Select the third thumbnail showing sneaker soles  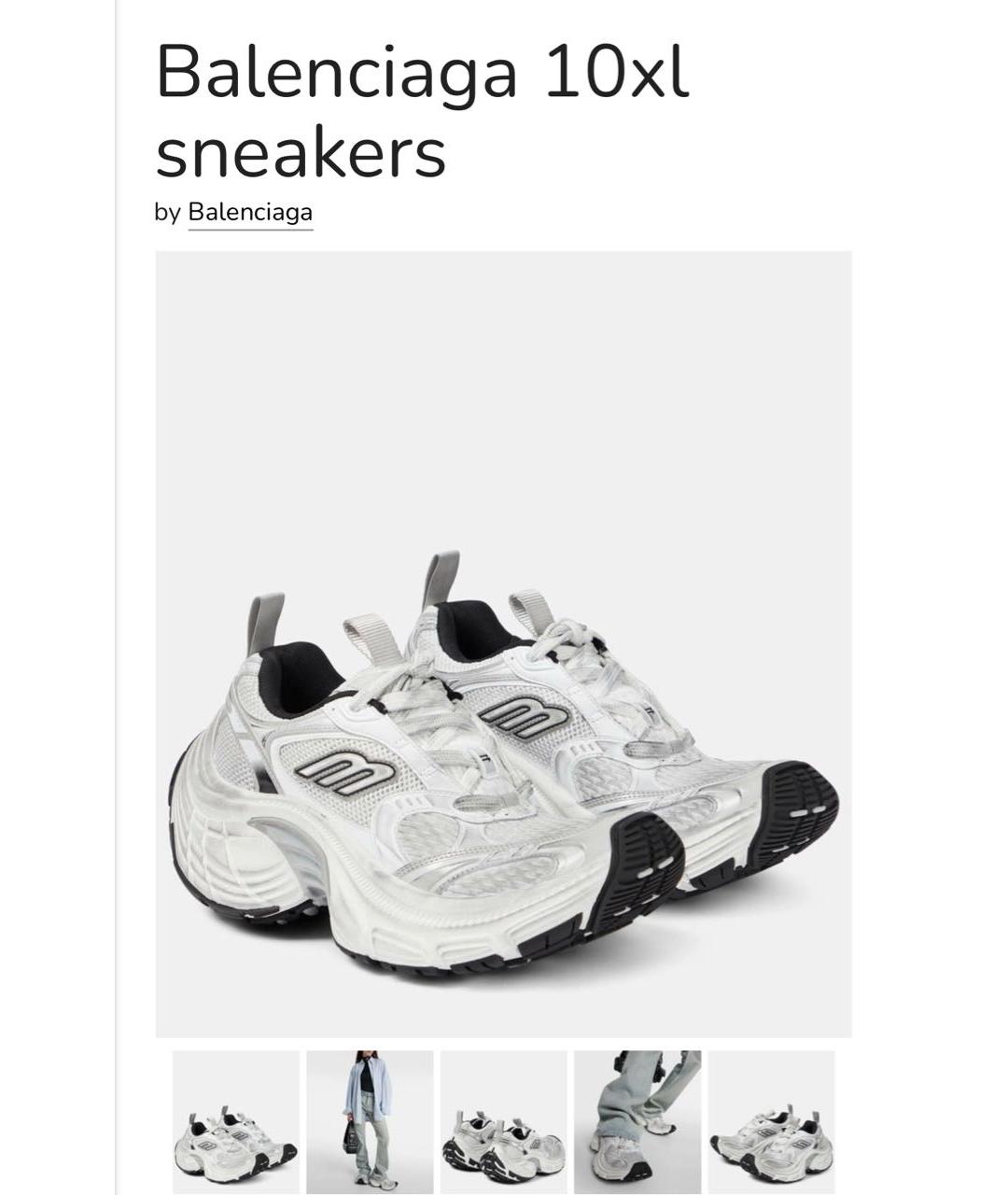click(503, 1120)
